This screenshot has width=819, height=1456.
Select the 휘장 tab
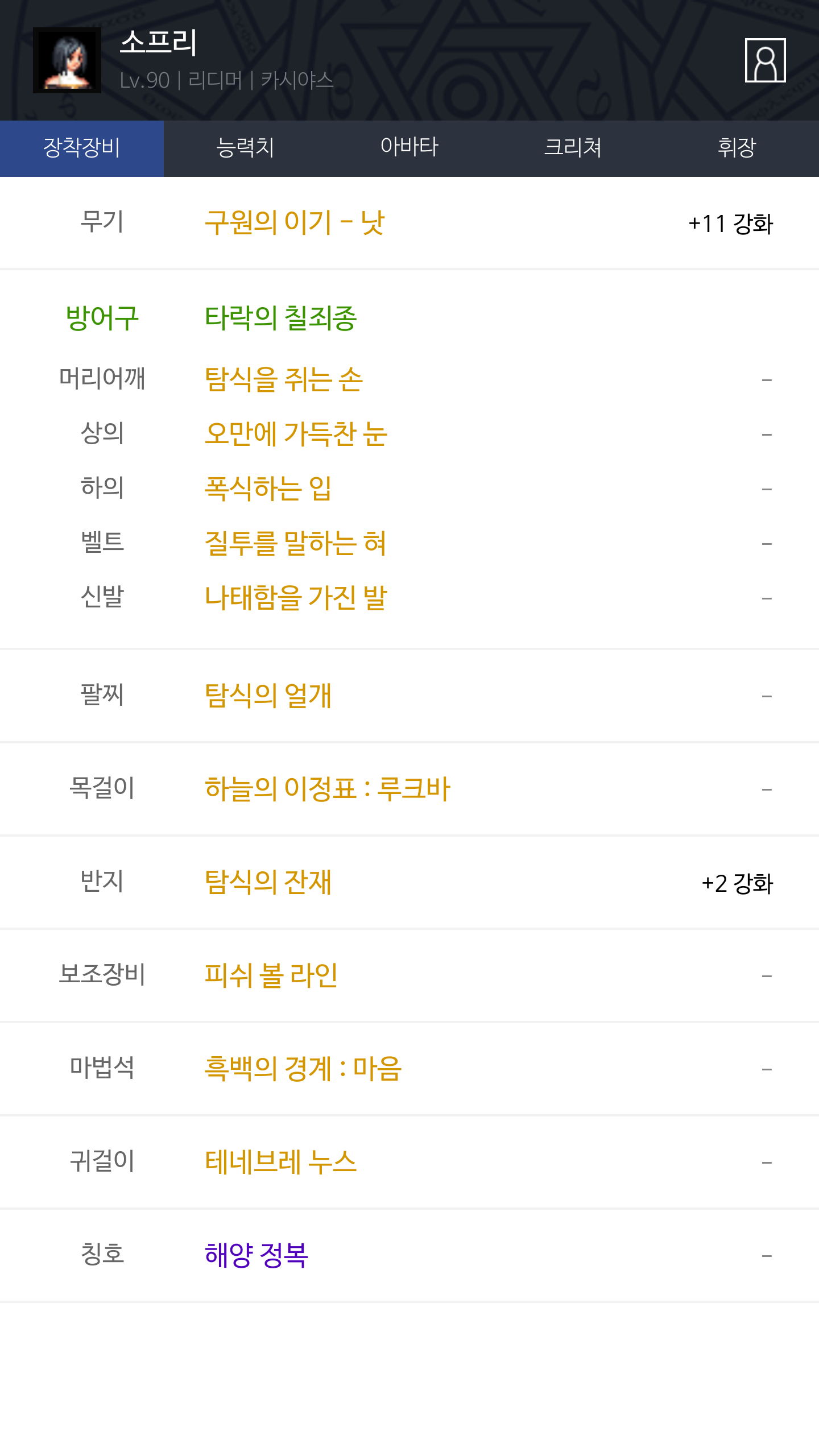click(737, 148)
